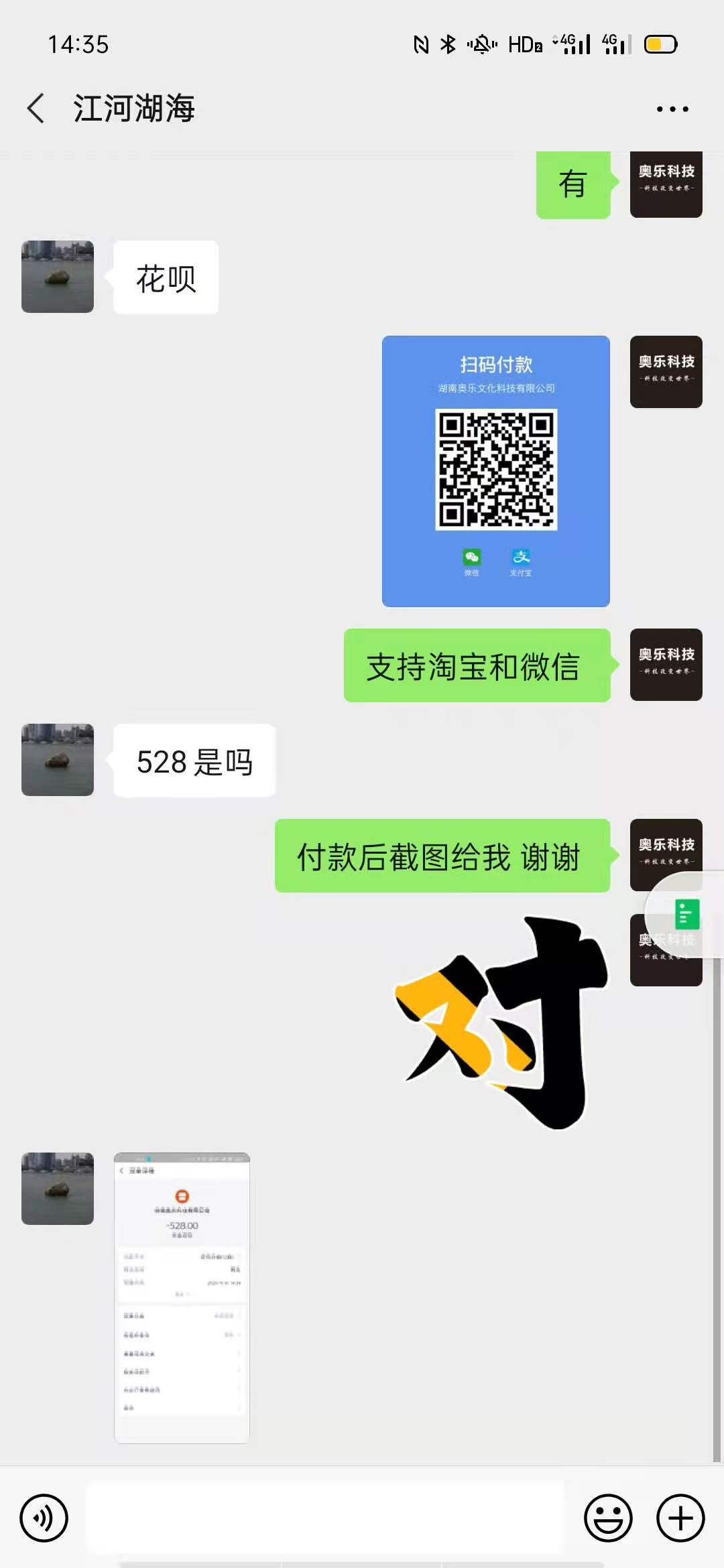The image size is (724, 1568).
Task: Open the emoji sticker panel
Action: [x=608, y=1518]
